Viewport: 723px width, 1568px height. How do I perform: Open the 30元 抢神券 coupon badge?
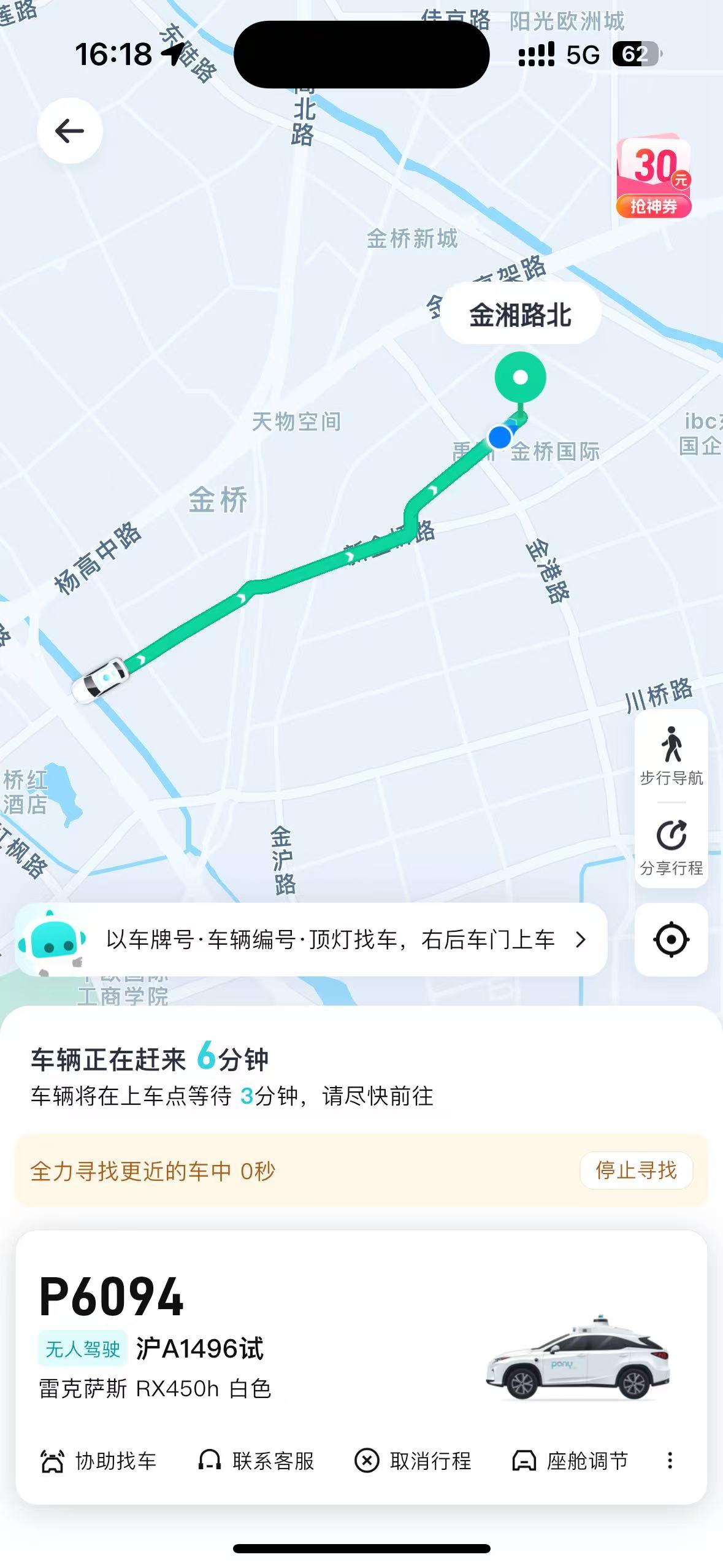click(654, 178)
